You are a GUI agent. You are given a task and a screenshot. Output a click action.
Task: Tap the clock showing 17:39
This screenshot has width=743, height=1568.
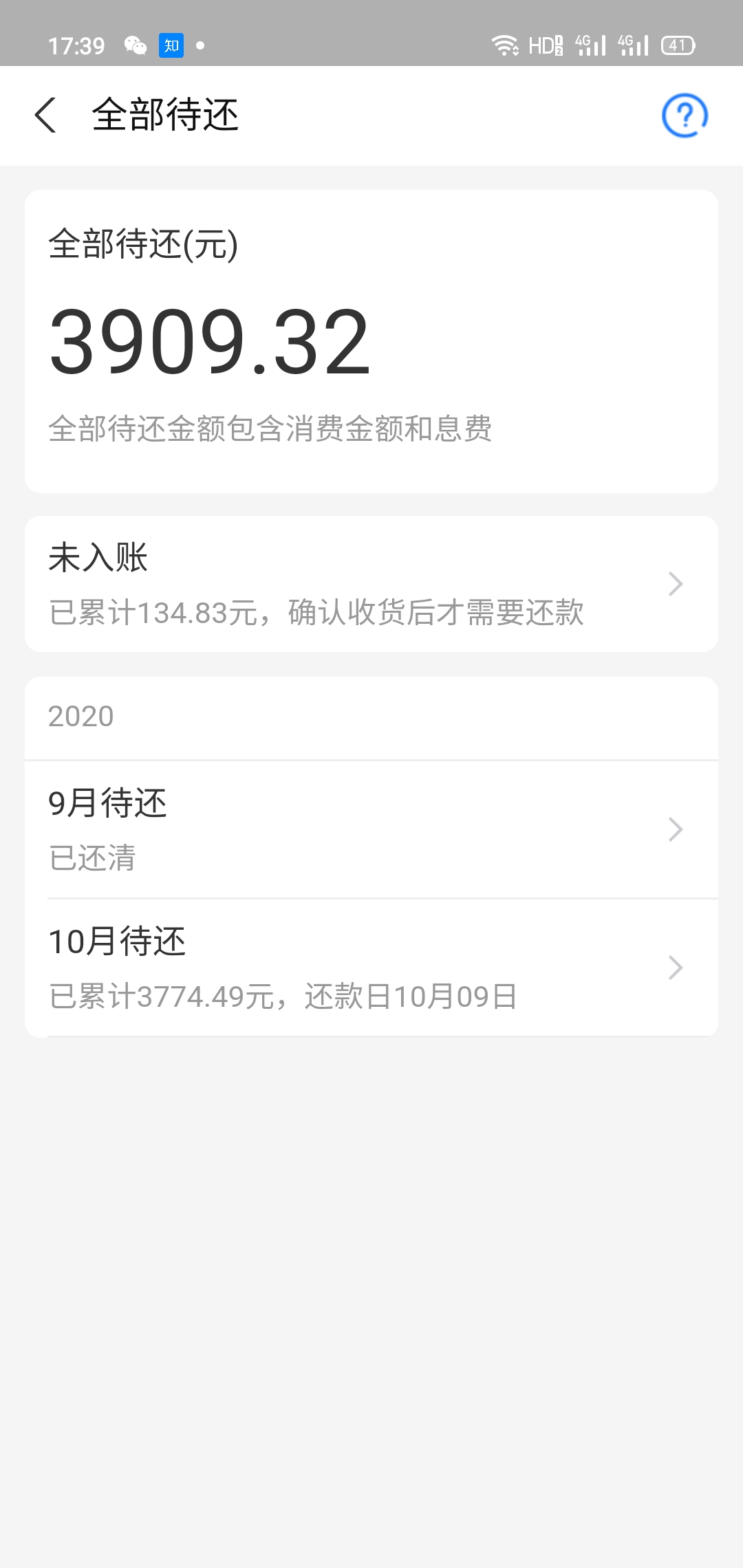point(77,45)
